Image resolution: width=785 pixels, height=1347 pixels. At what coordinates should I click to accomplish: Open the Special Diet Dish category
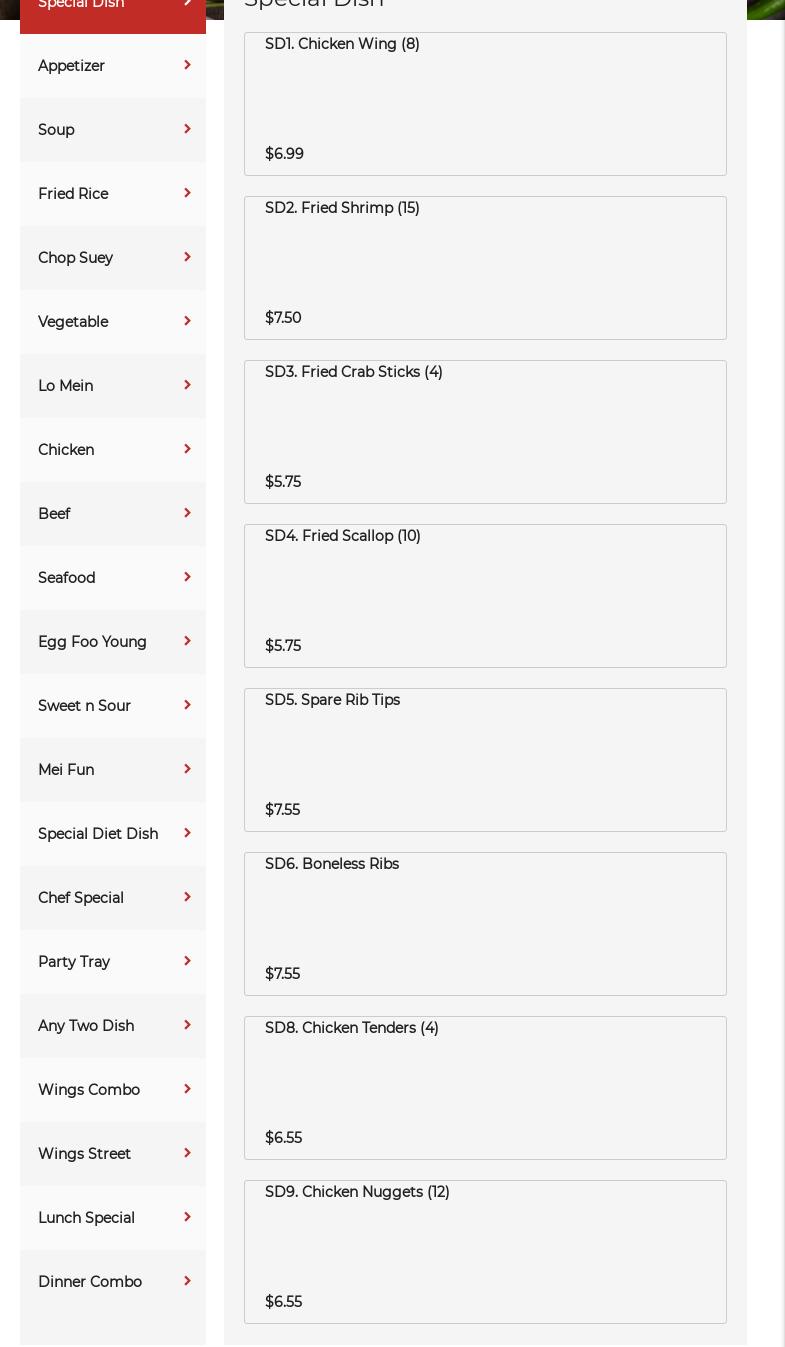coord(113,834)
